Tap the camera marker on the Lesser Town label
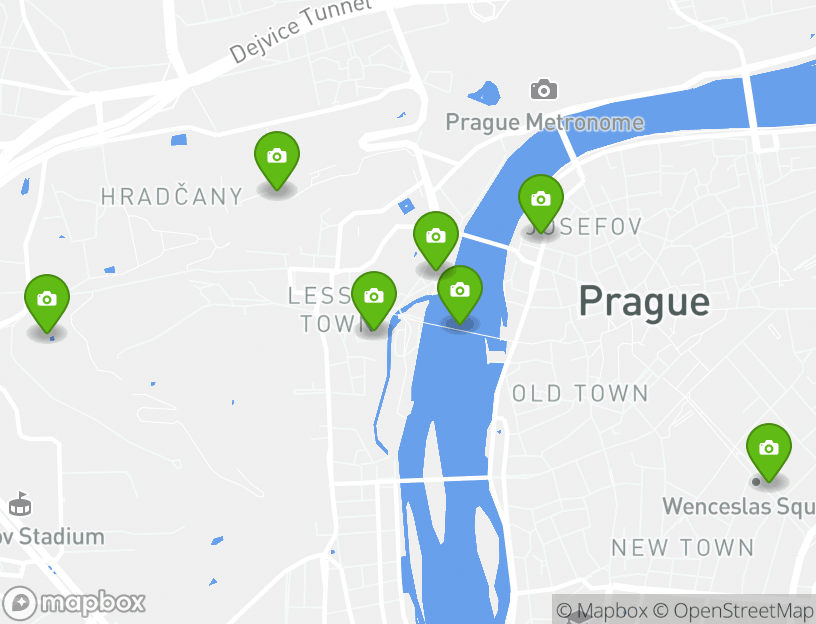 point(373,299)
